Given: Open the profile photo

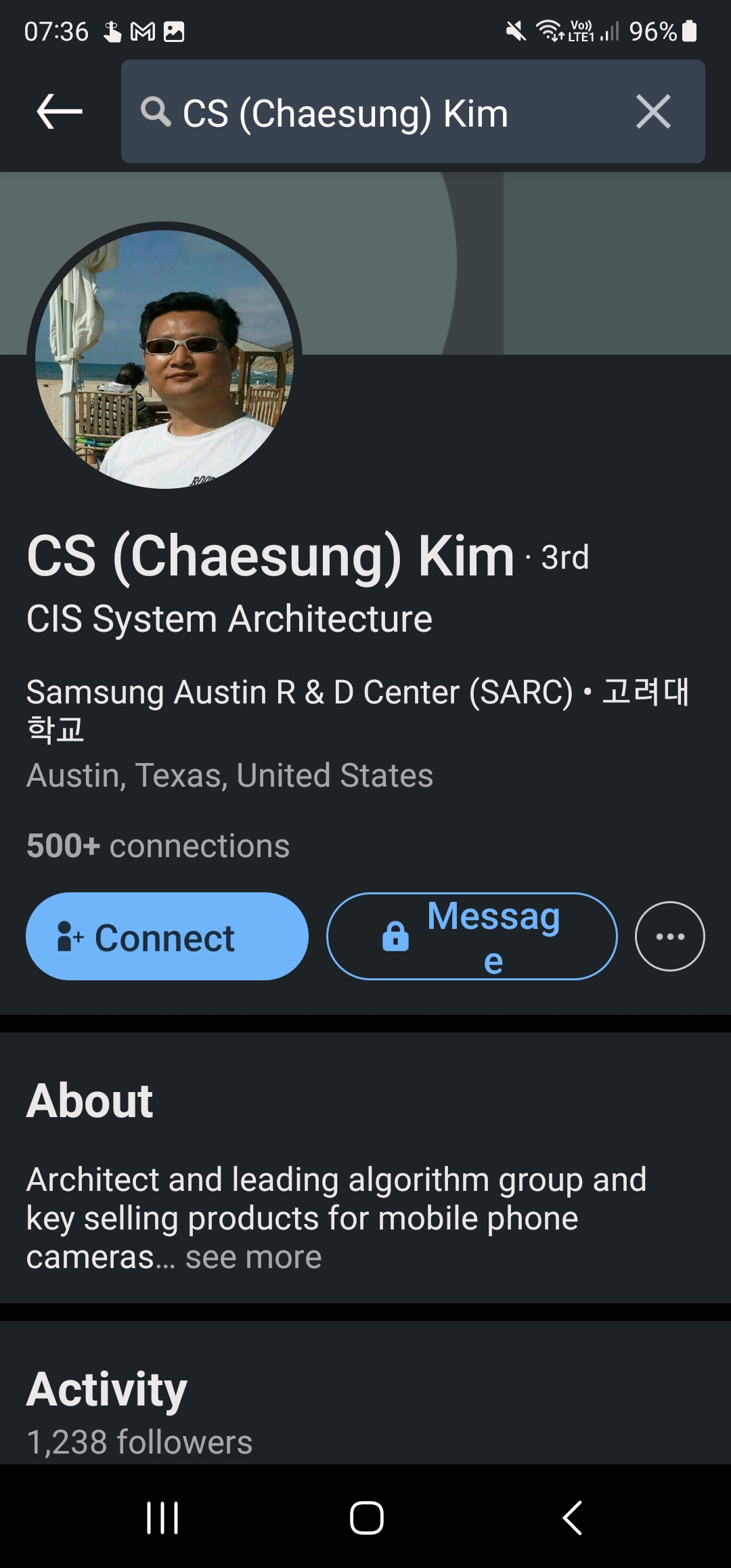Looking at the screenshot, I should (164, 357).
